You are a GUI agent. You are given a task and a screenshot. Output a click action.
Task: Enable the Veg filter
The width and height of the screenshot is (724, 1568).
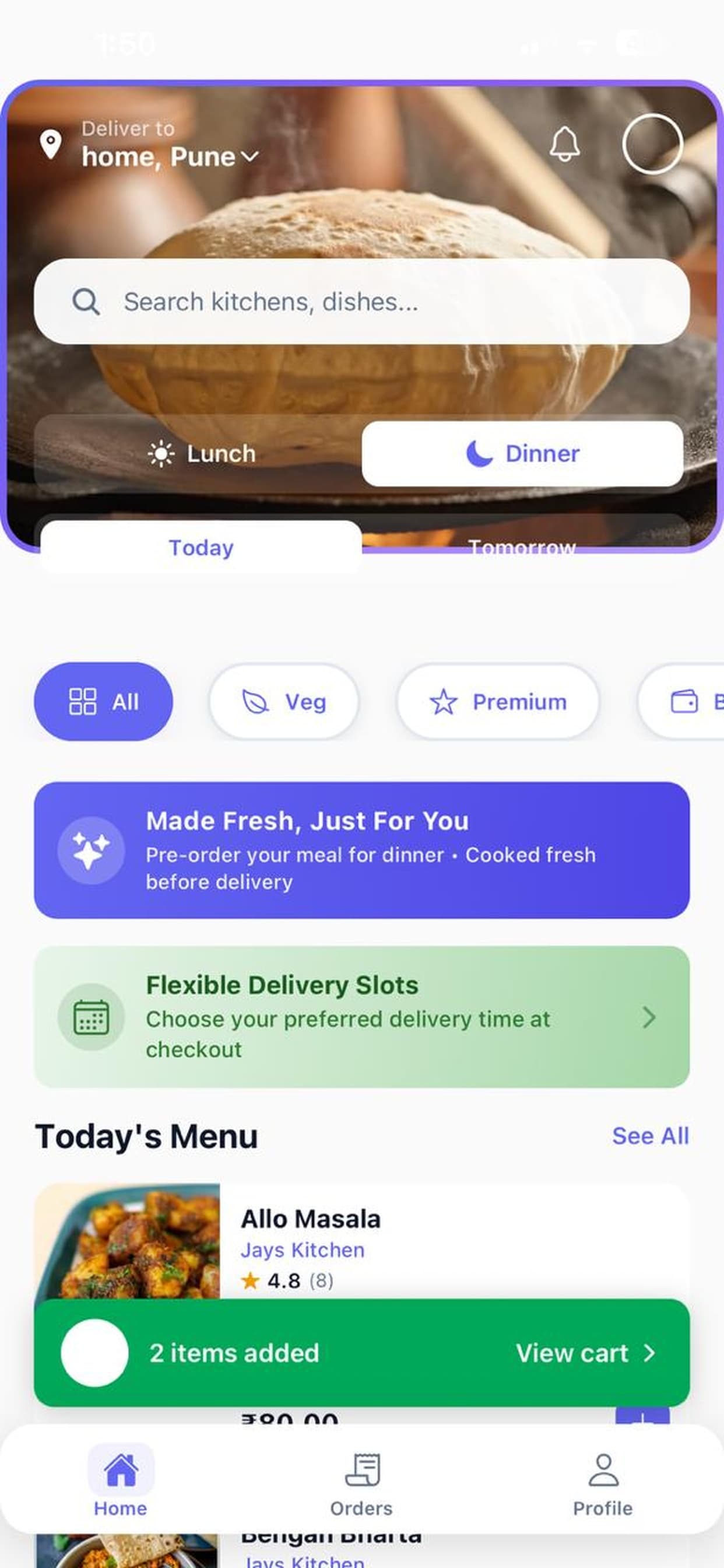click(283, 701)
